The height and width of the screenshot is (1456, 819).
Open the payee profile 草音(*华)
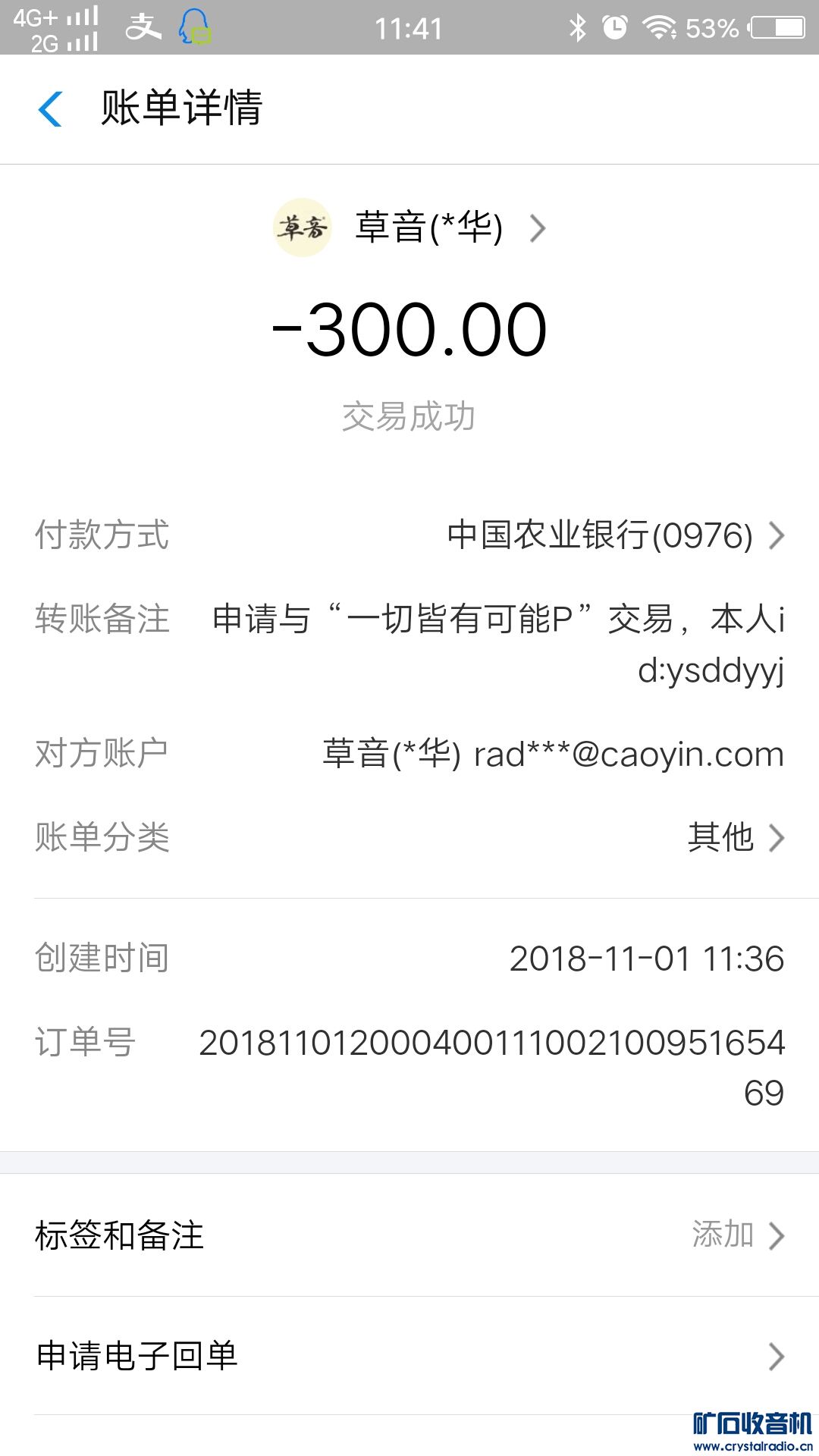click(428, 227)
